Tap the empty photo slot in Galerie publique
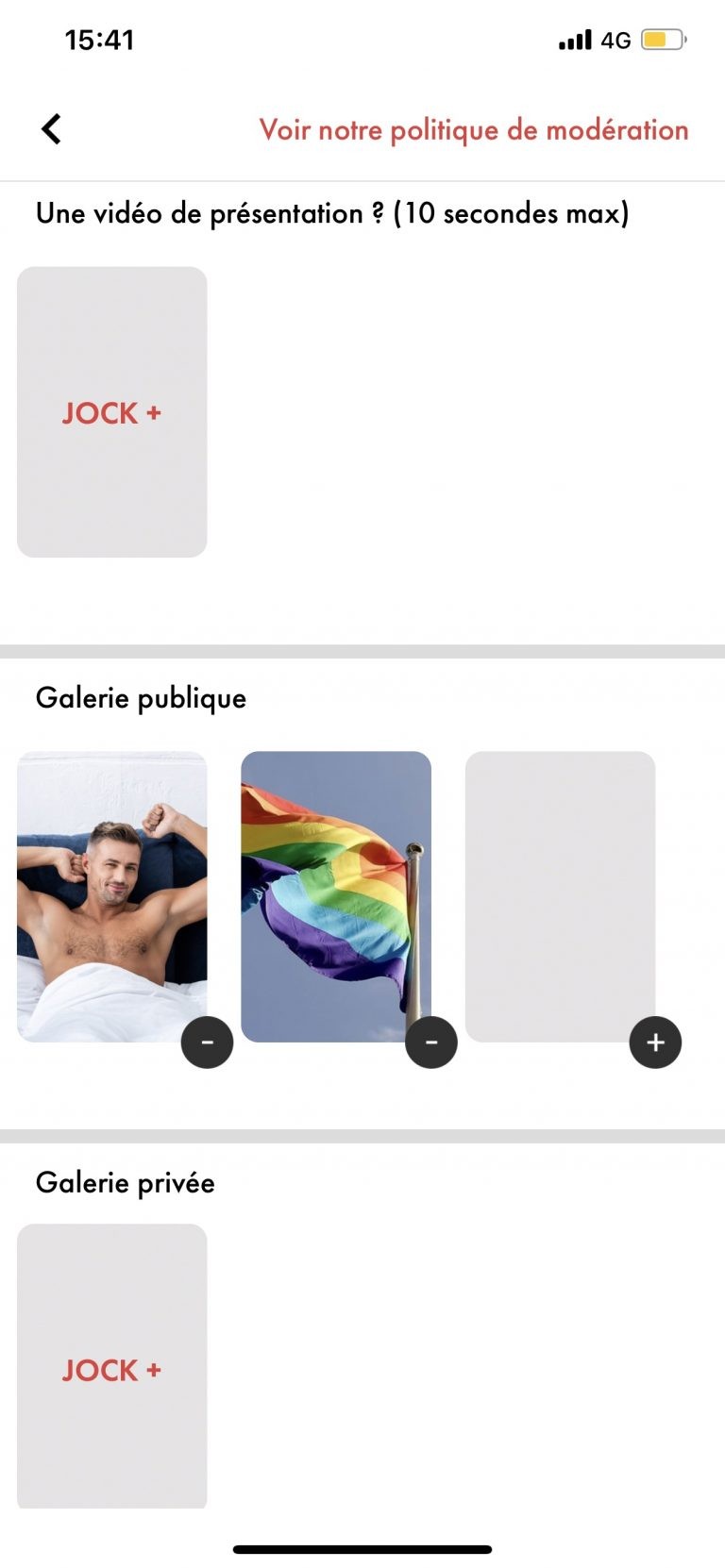 click(560, 897)
